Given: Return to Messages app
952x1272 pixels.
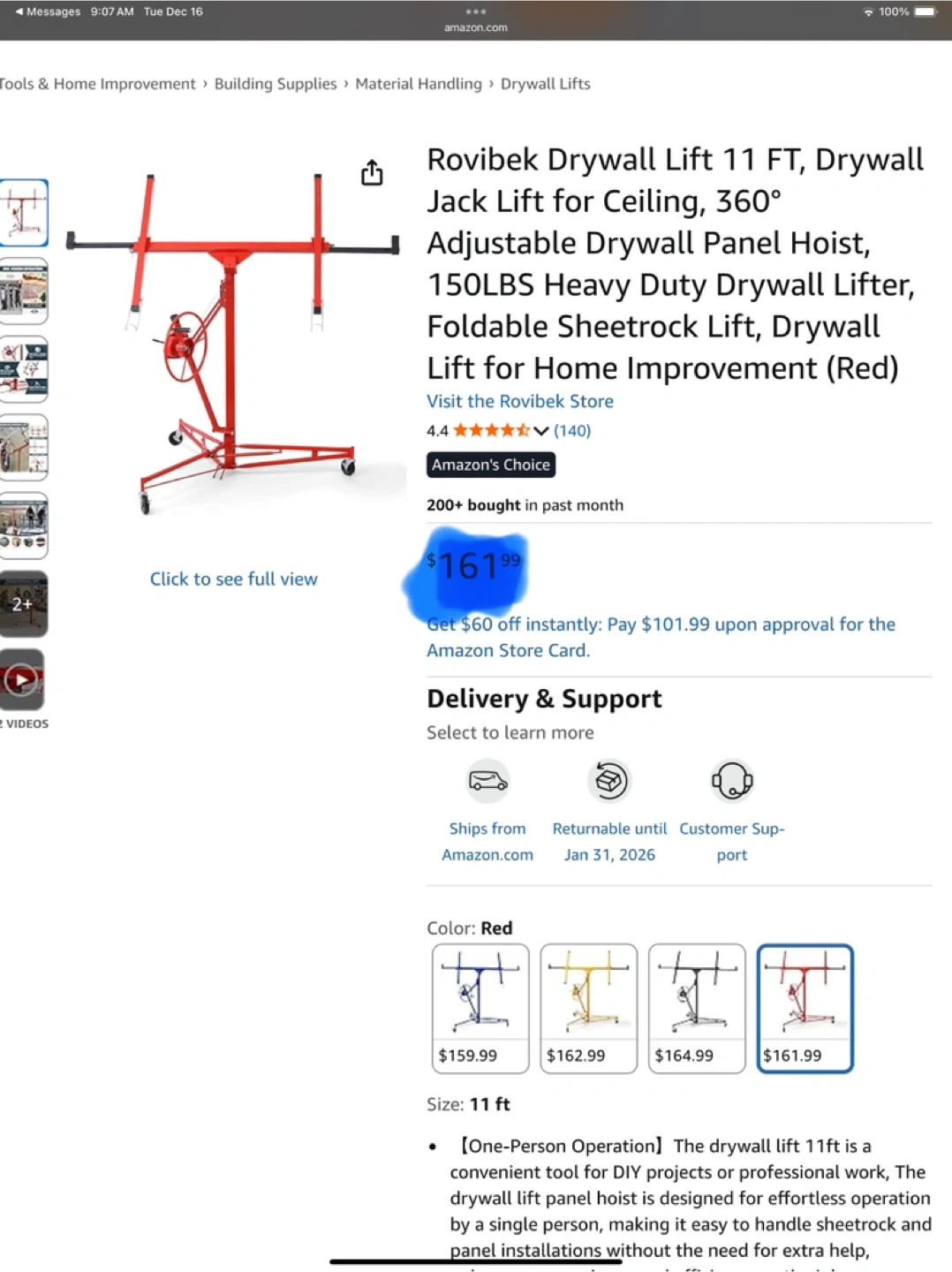Looking at the screenshot, I should [48, 11].
